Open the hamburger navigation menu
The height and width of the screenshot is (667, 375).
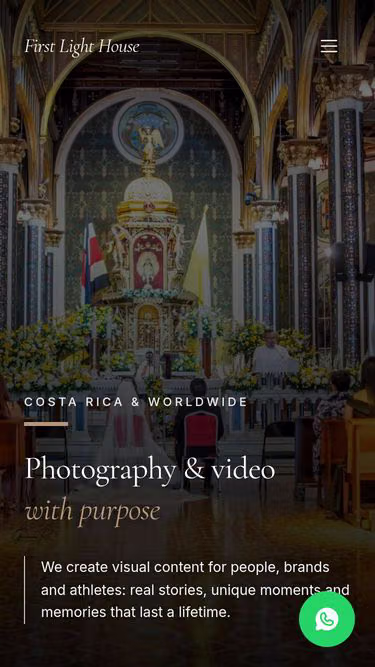(329, 46)
